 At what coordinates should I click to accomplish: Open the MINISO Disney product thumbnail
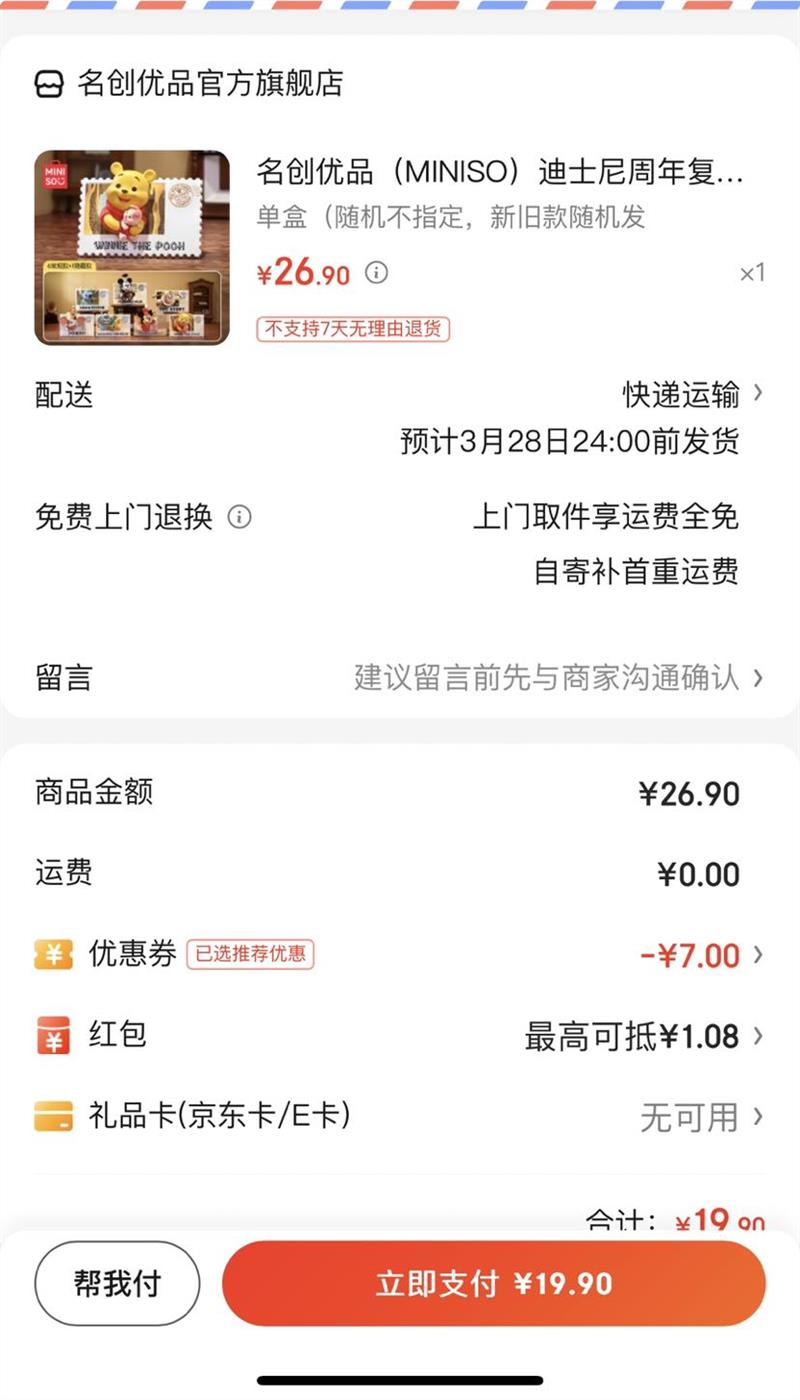pyautogui.click(x=132, y=248)
